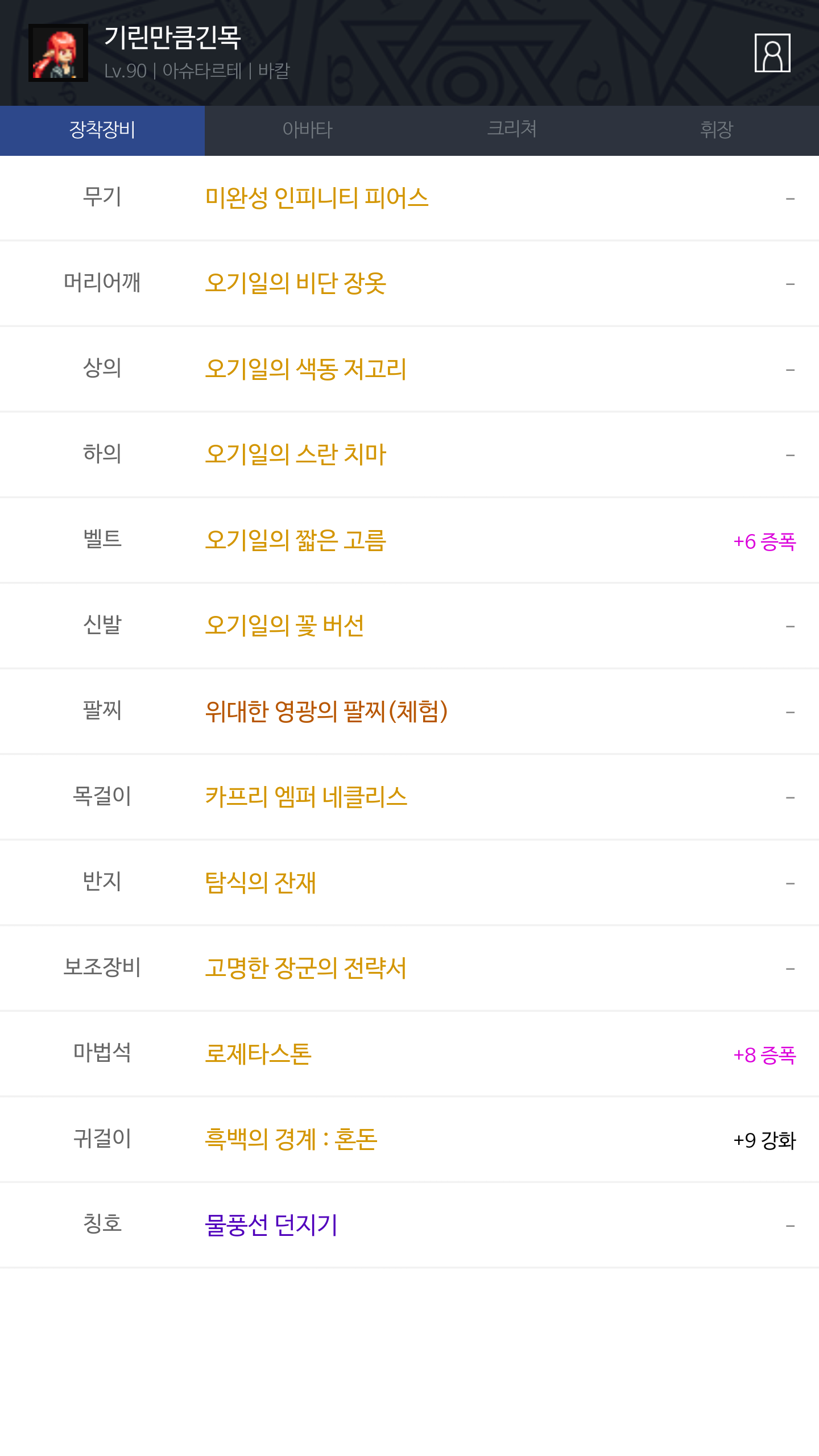Open the weapon 미완성 인피니티 피어스
819x1456 pixels.
pyautogui.click(x=317, y=198)
